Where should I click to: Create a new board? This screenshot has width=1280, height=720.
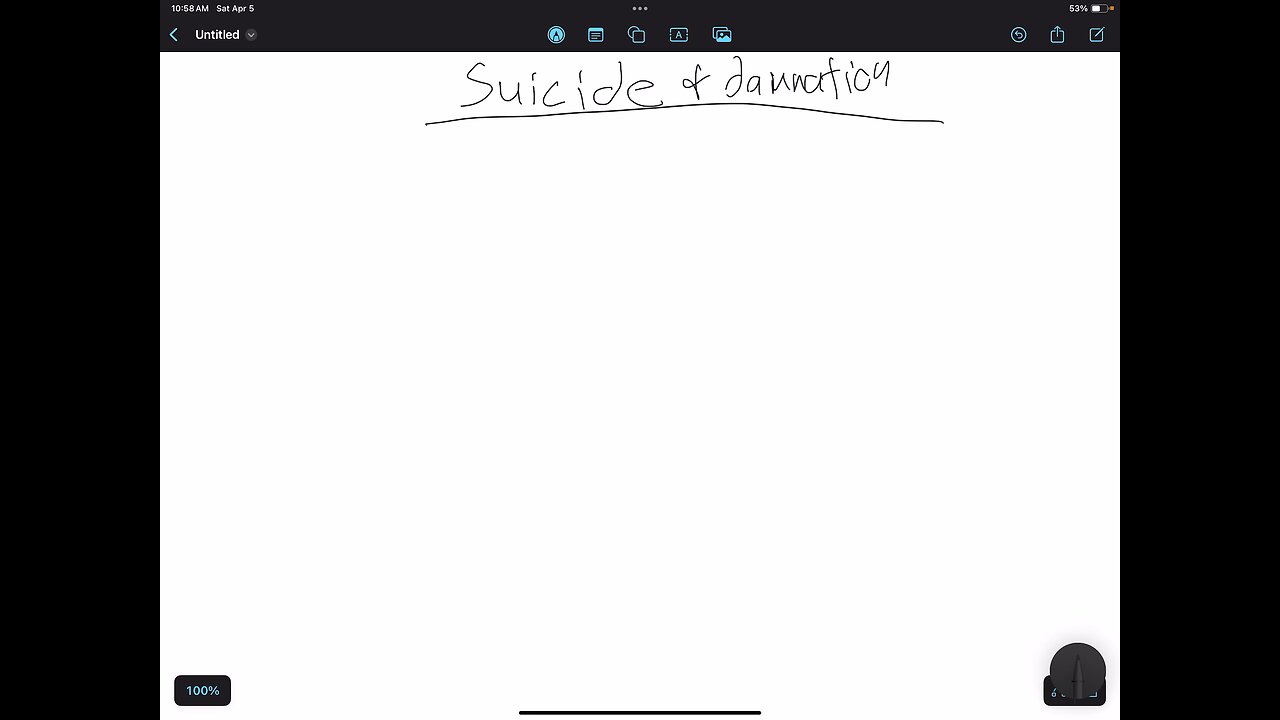point(1097,35)
